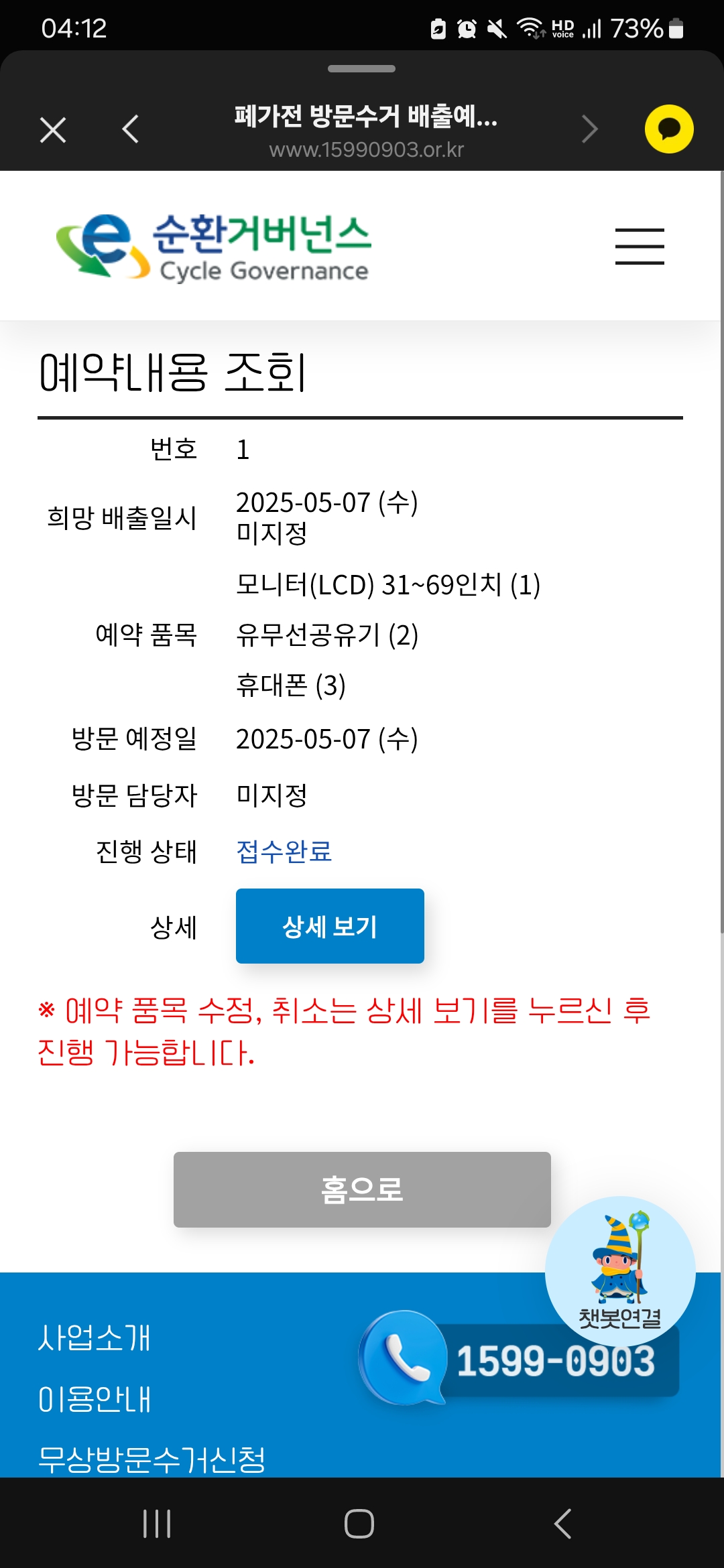
Task: Open reservation details with 상세 보기
Action: [x=330, y=926]
